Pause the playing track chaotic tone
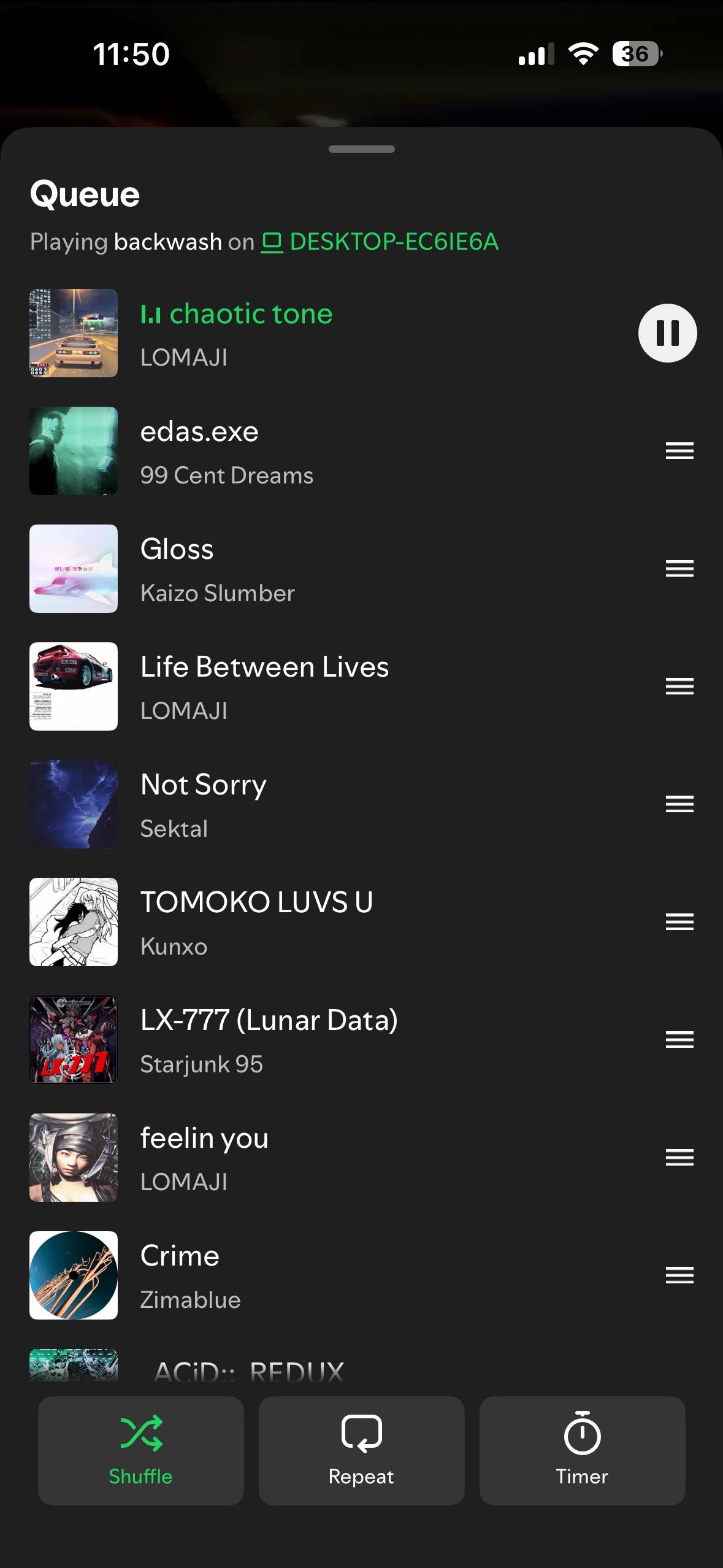 pos(667,333)
